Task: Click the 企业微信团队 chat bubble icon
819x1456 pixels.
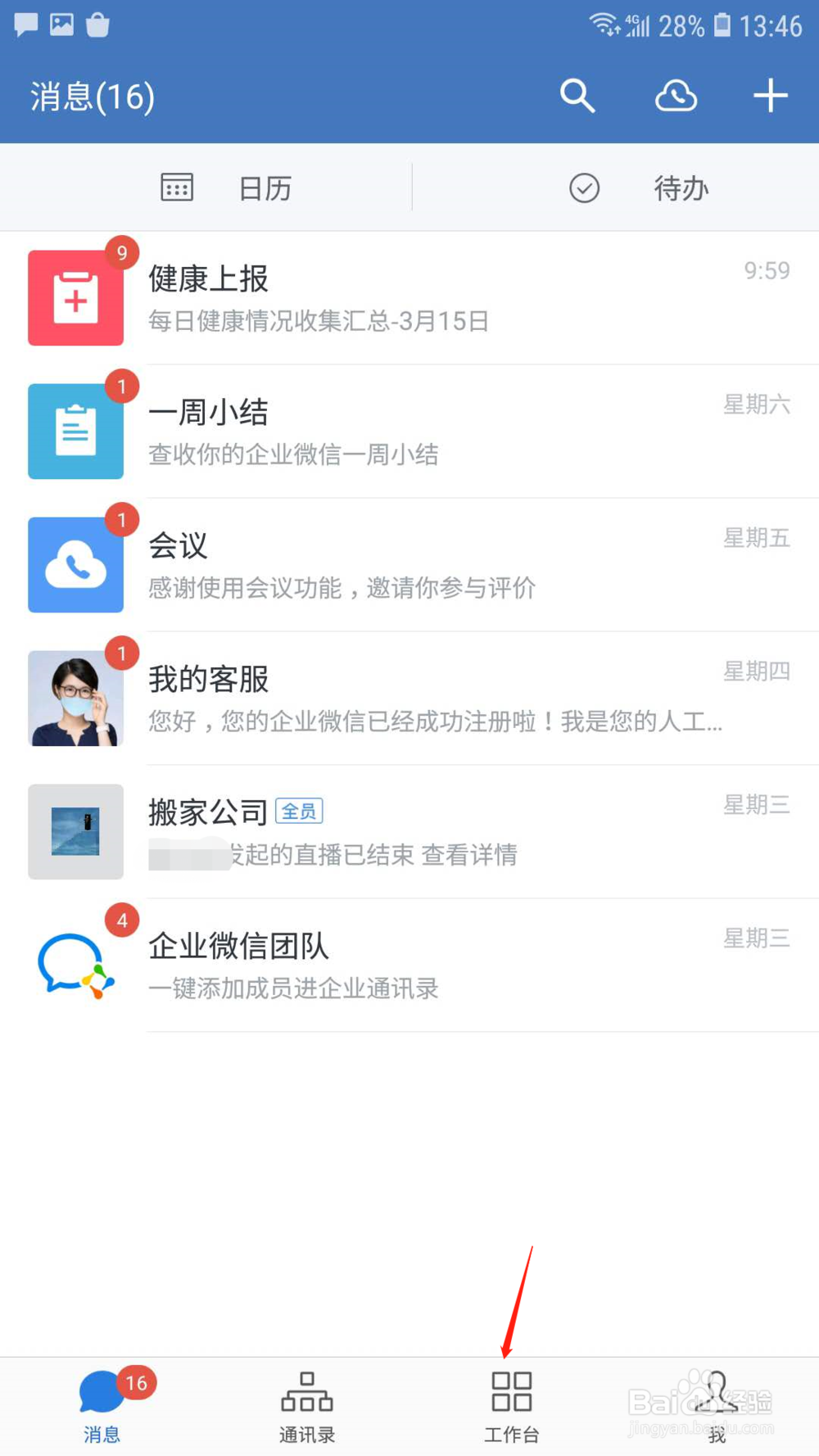Action: point(75,965)
